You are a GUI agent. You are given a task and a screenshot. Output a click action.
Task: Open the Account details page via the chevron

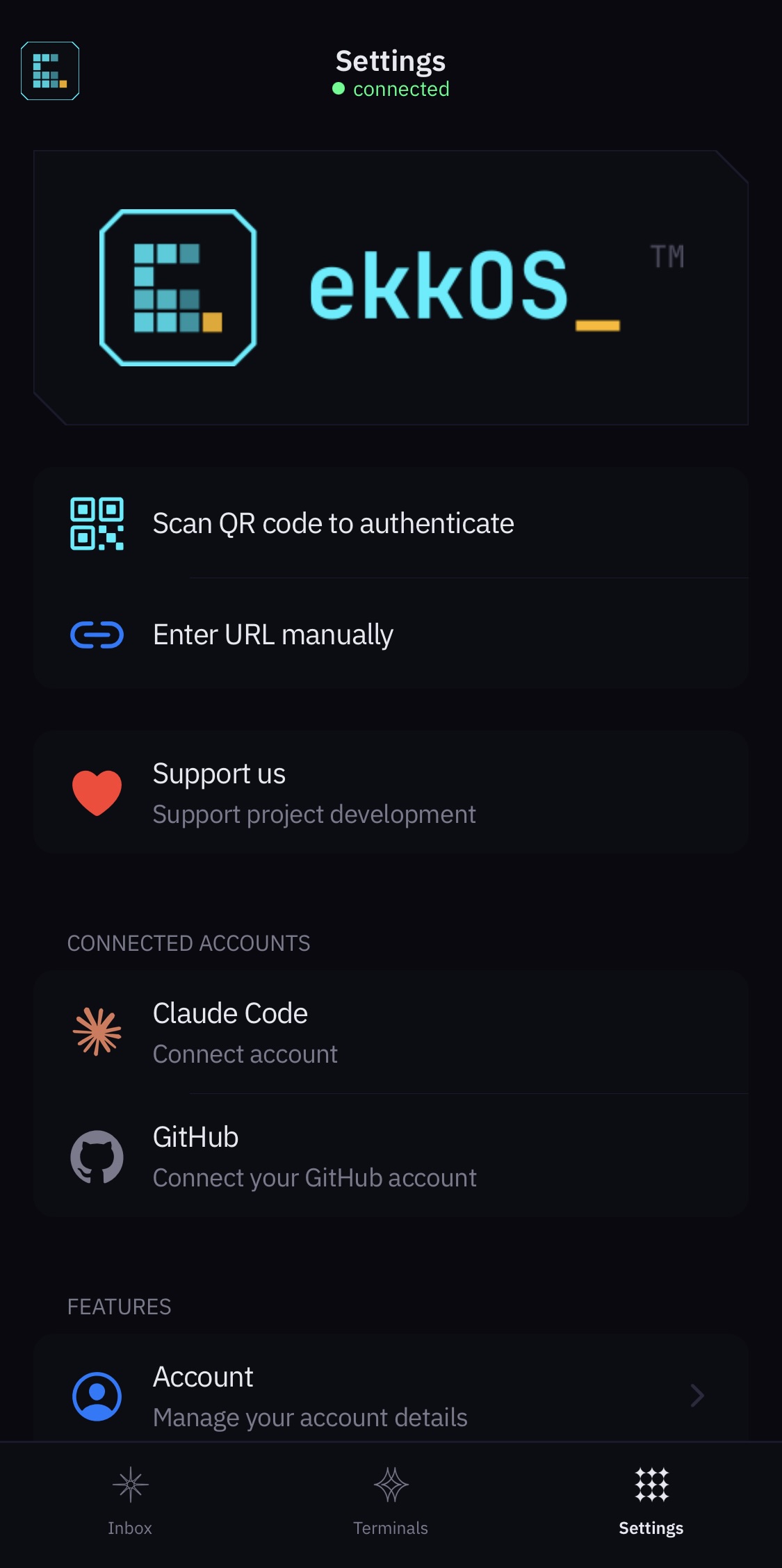(697, 1395)
